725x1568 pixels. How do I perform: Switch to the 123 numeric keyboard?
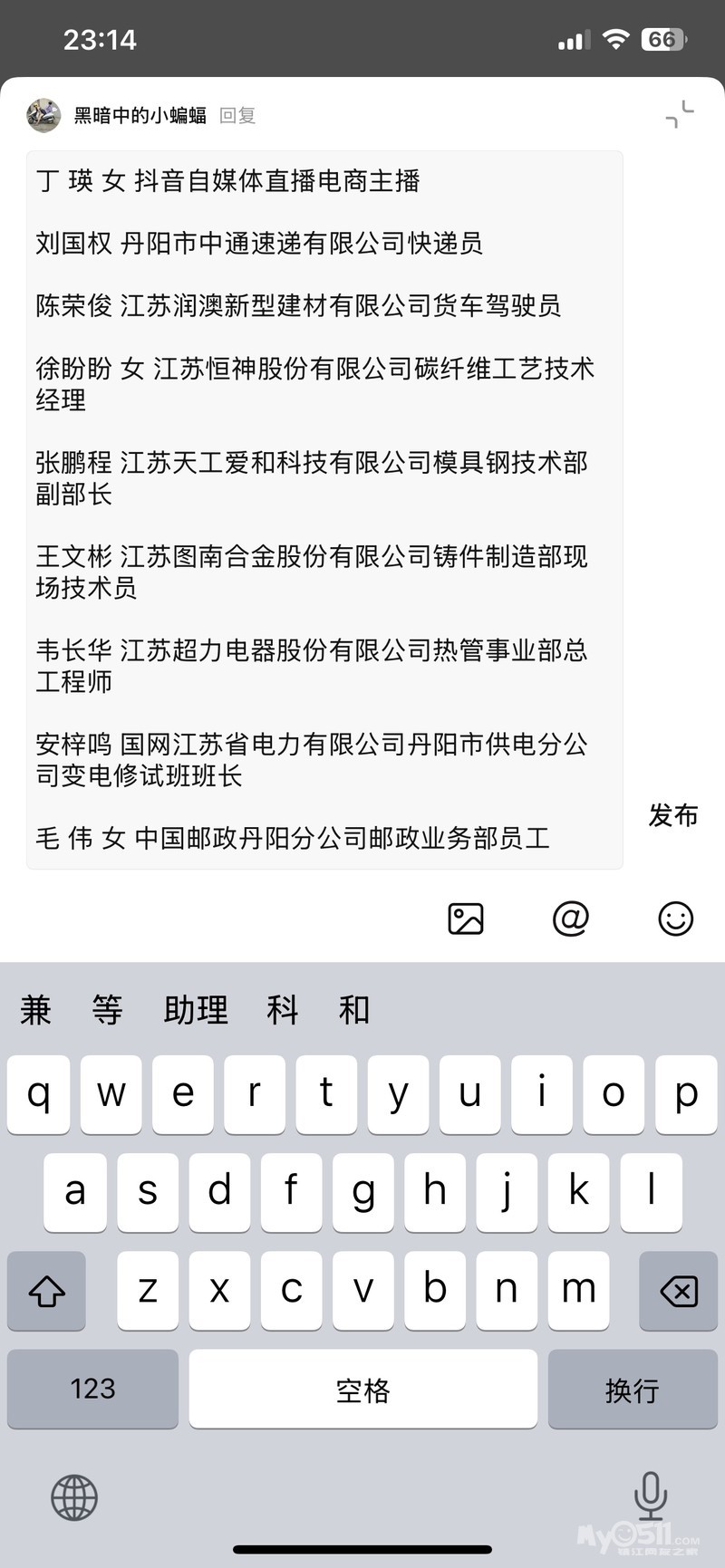coord(92,1389)
